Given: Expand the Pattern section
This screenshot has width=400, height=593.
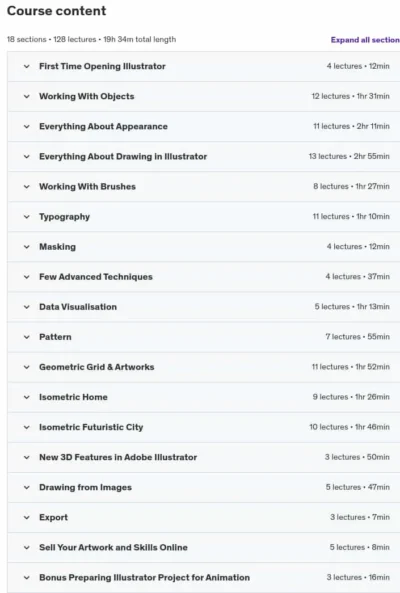Looking at the screenshot, I should pyautogui.click(x=204, y=337).
